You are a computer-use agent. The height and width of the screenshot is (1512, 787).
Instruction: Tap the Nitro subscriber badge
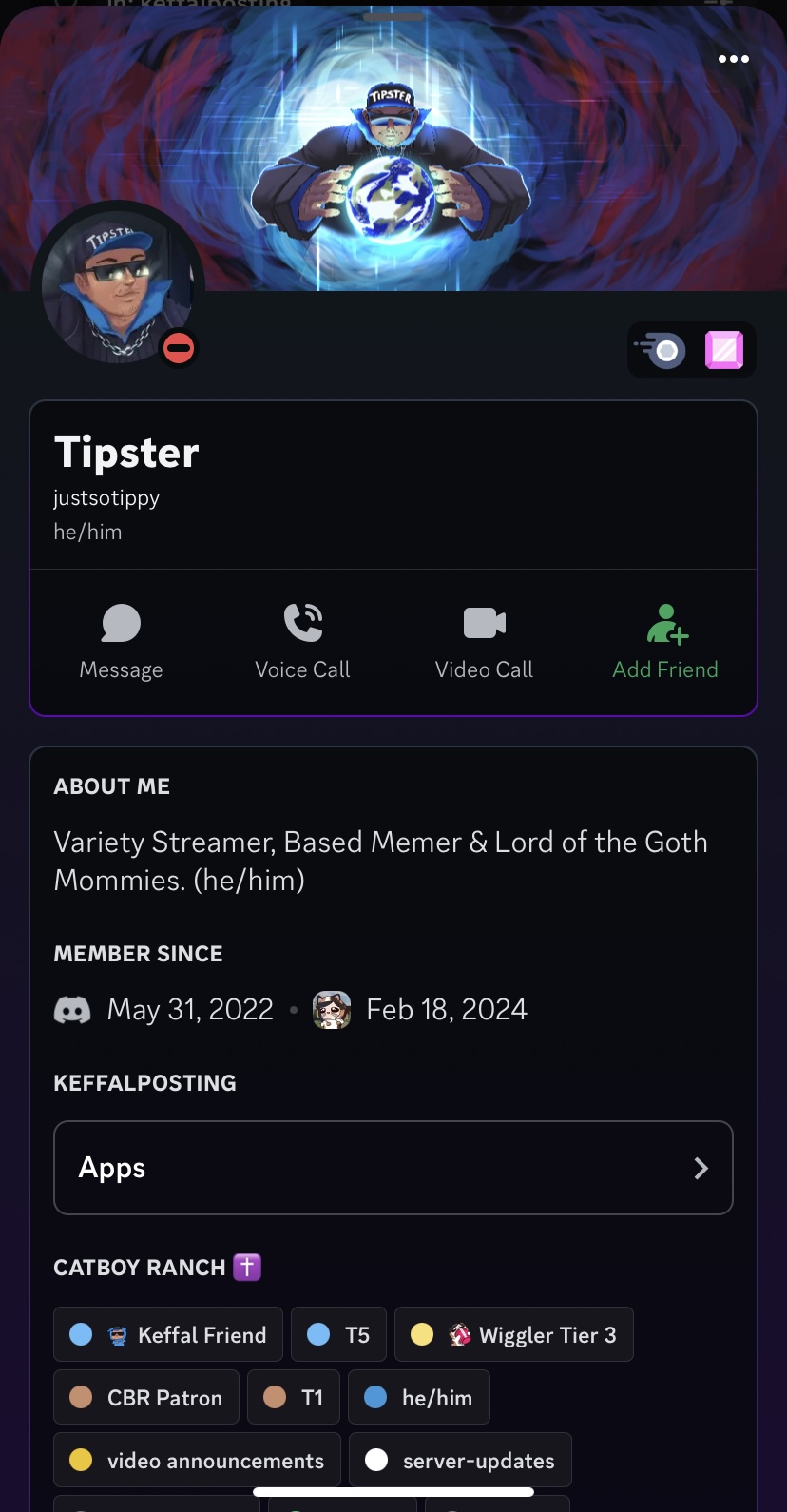point(662,350)
